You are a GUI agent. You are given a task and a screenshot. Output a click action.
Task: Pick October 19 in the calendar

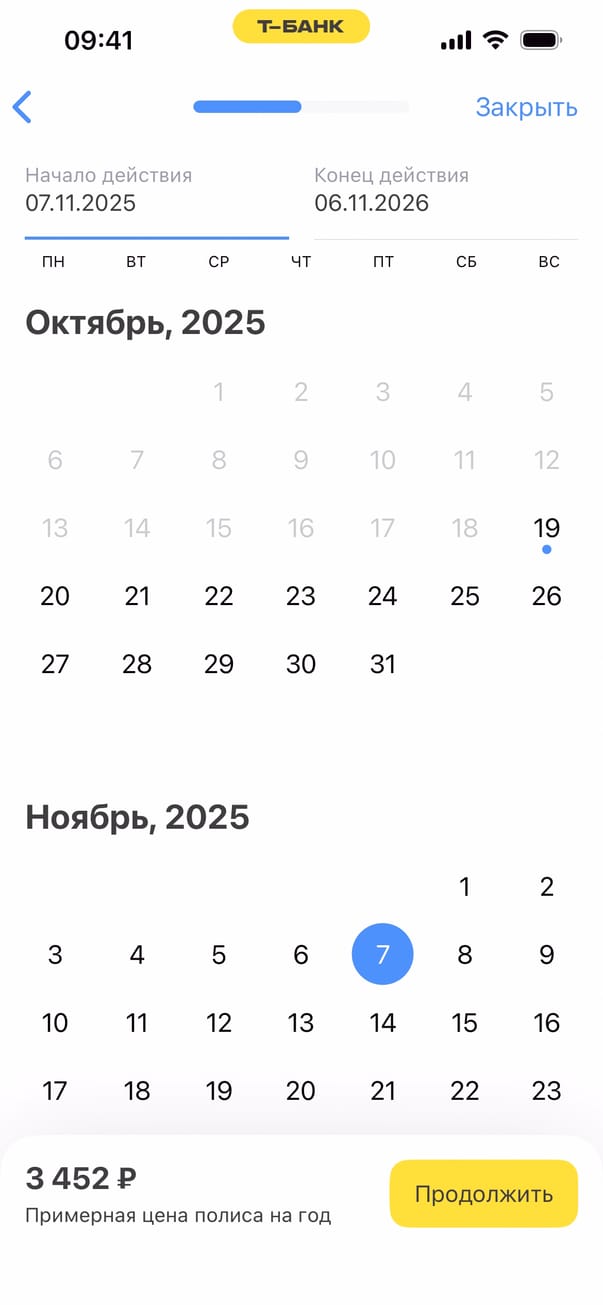[546, 528]
